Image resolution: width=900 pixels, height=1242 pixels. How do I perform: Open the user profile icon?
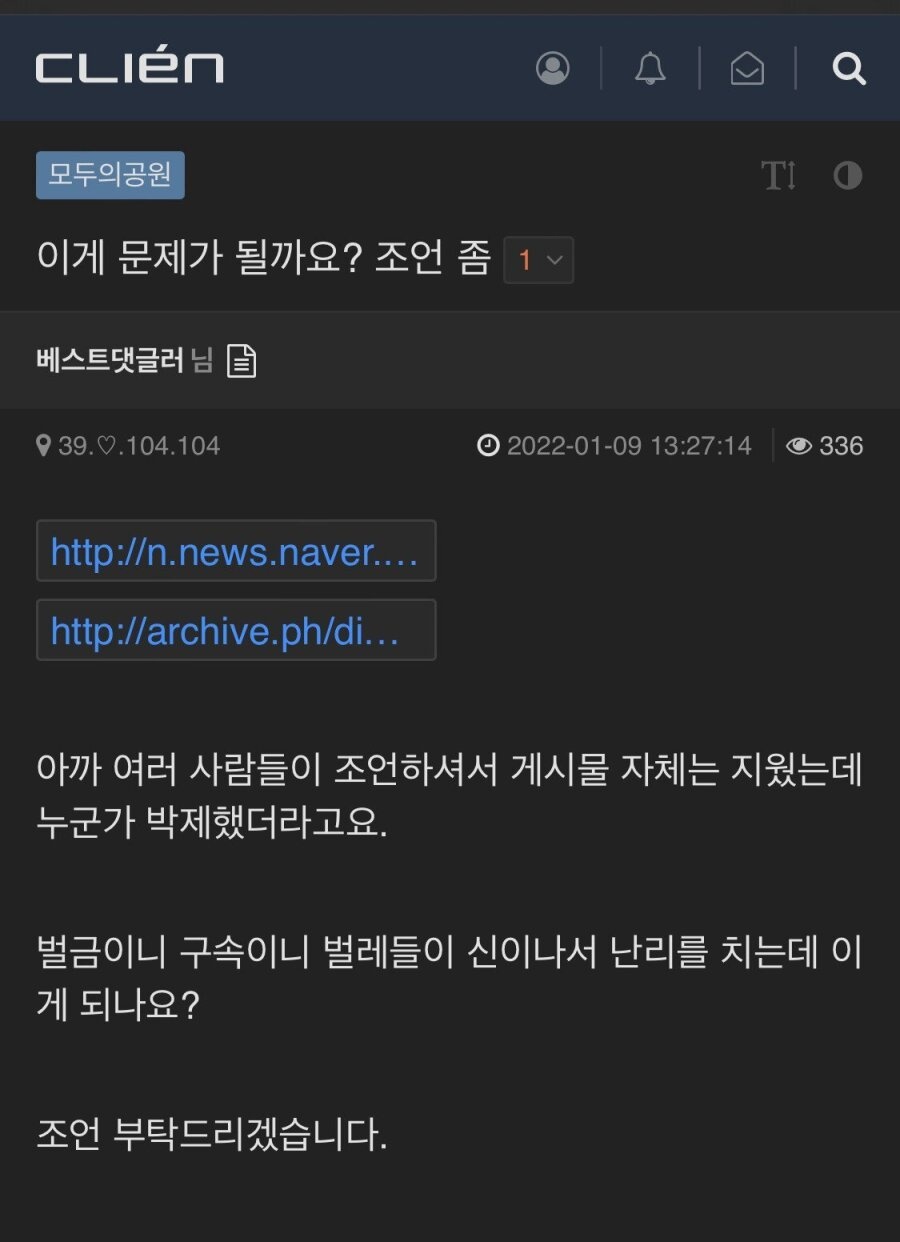point(553,68)
